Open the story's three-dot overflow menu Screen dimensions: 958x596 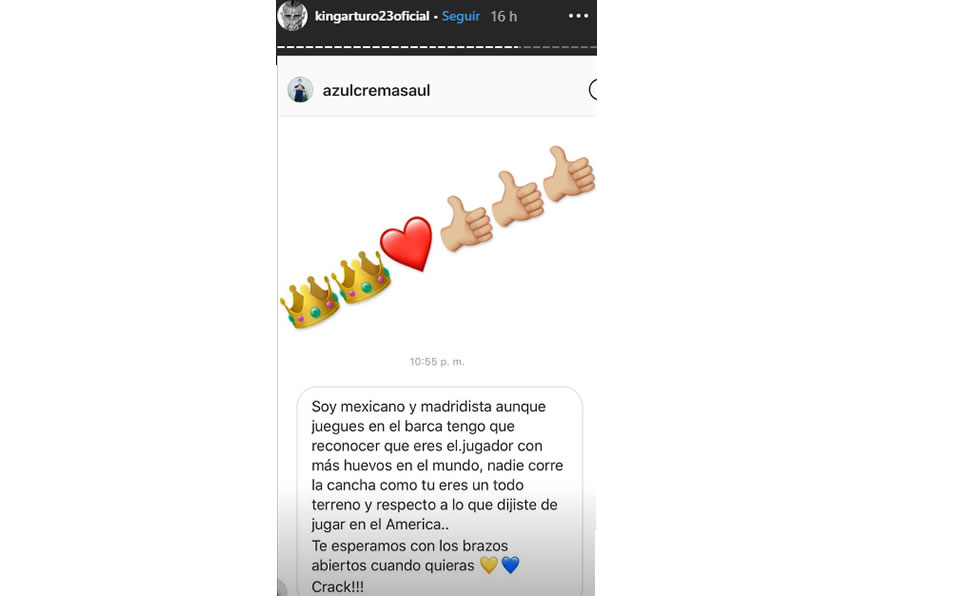[578, 16]
